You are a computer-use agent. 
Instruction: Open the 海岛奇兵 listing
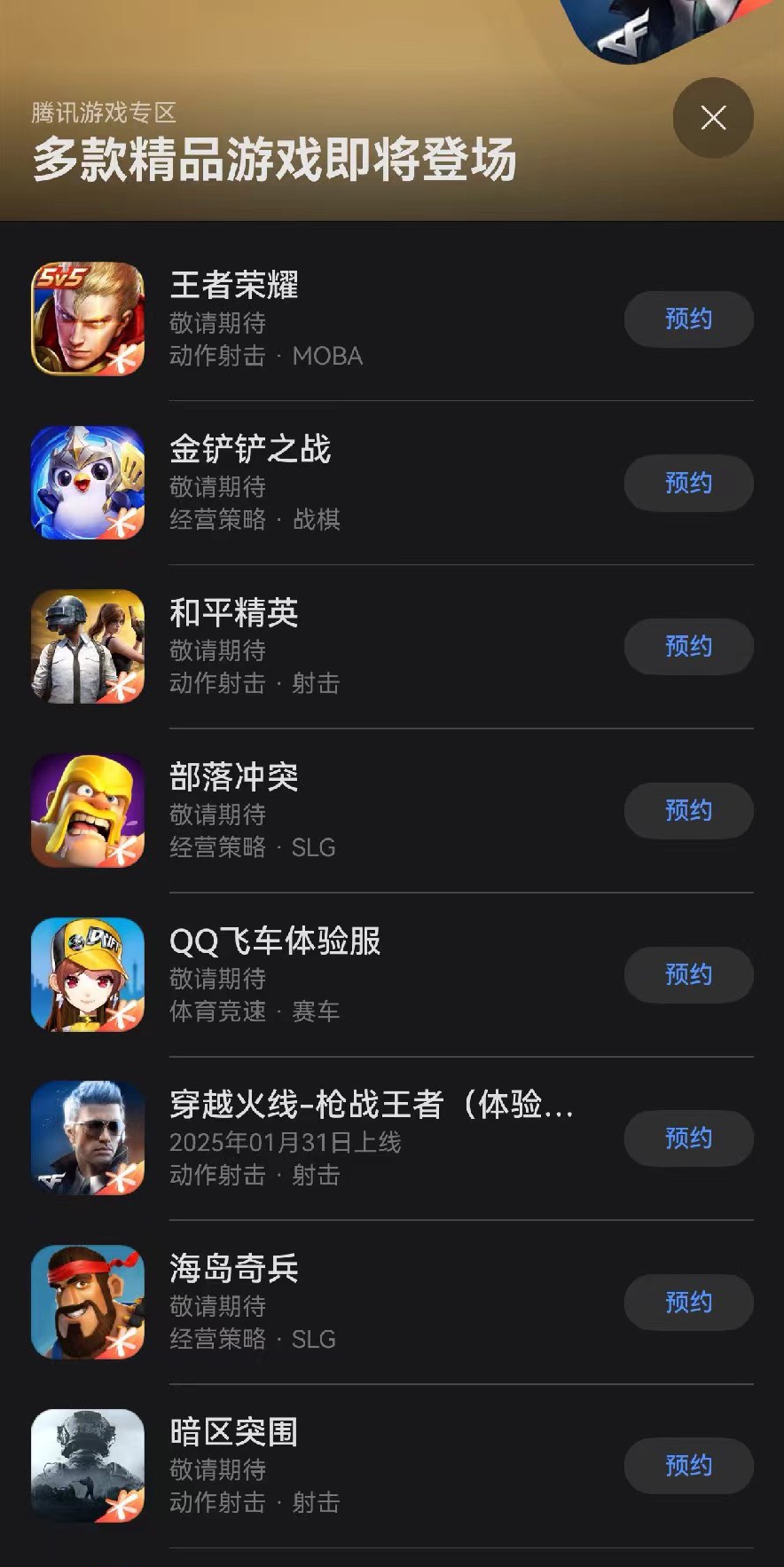234,1269
